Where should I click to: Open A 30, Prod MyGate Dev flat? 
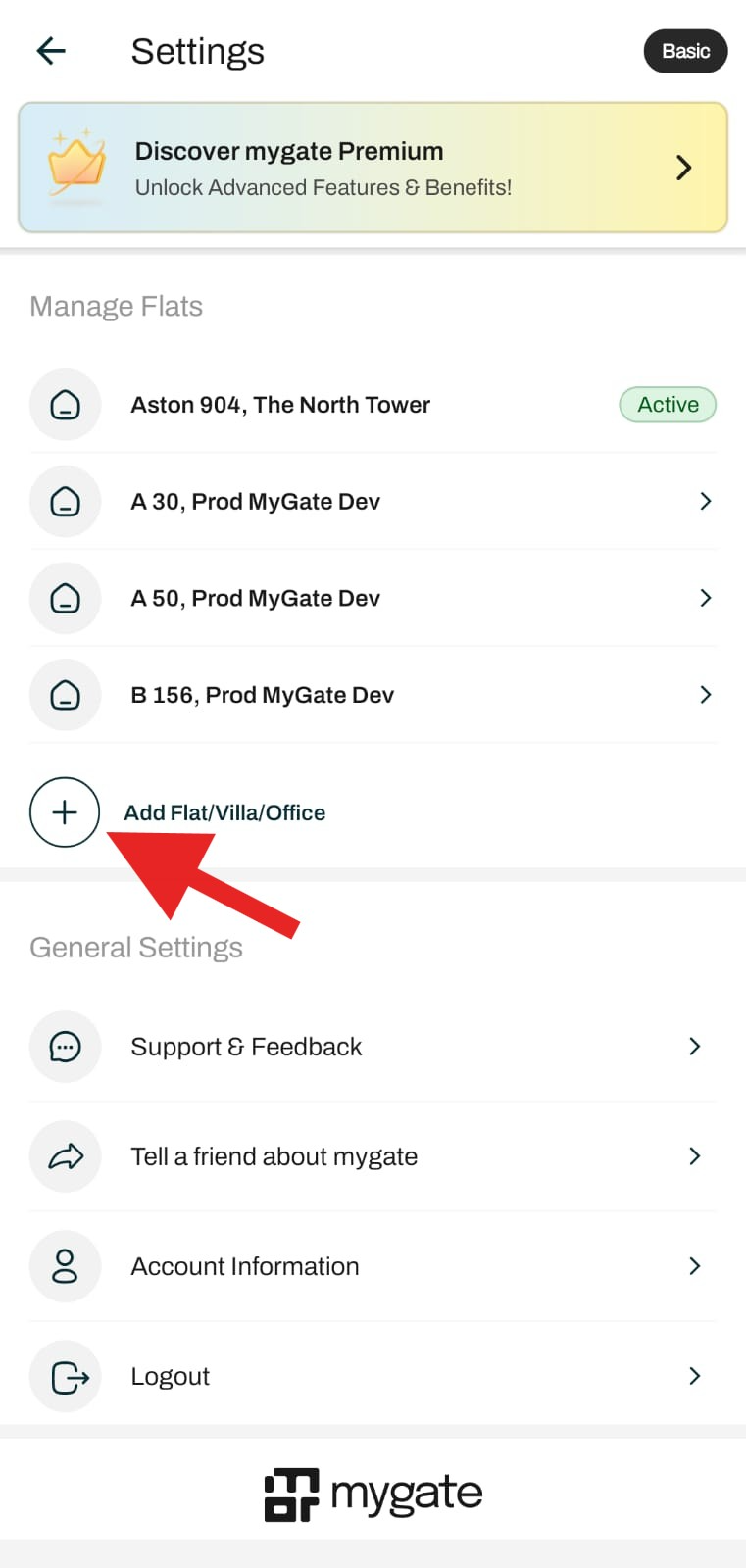point(373,502)
